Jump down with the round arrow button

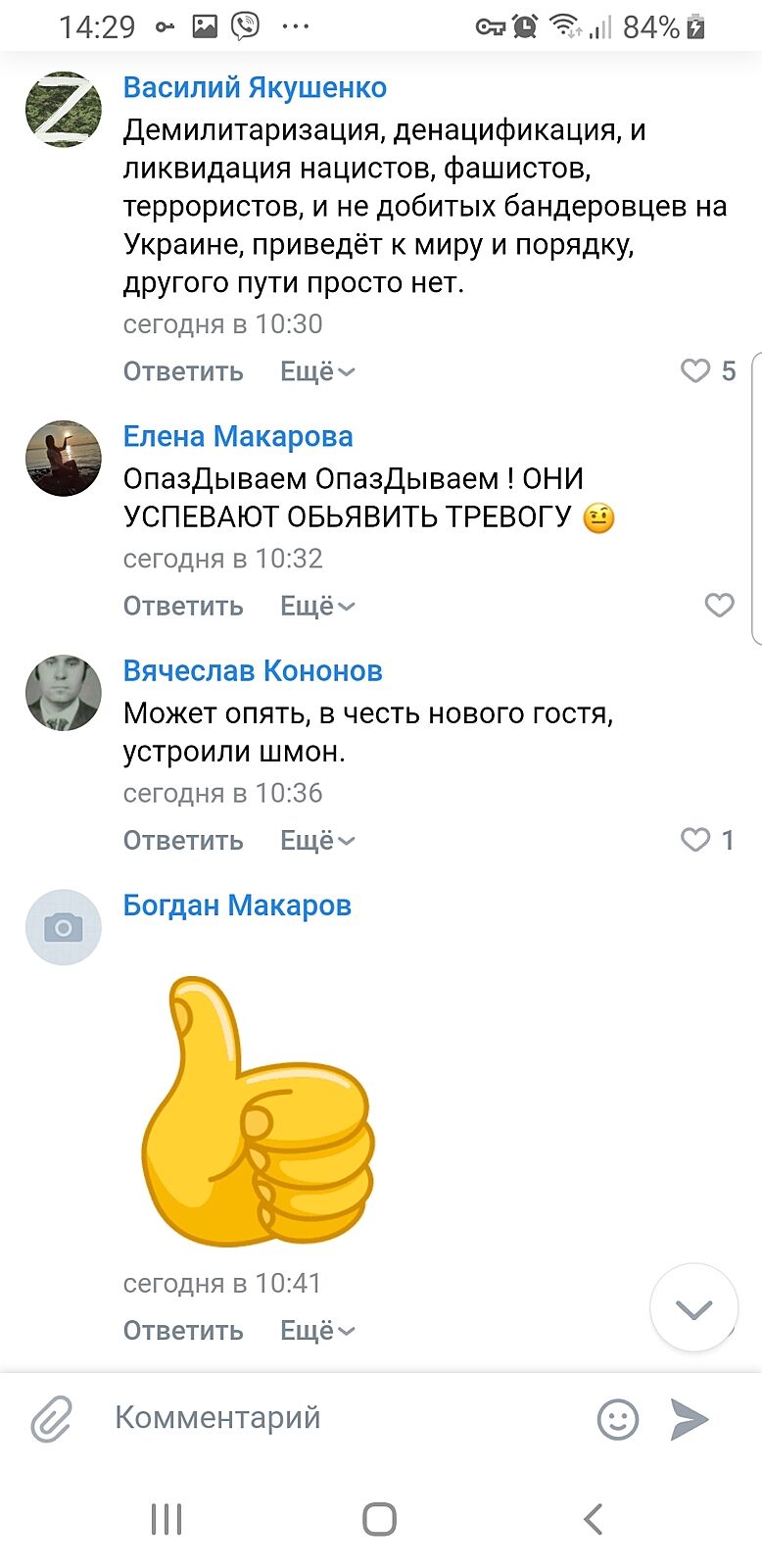point(693,1308)
